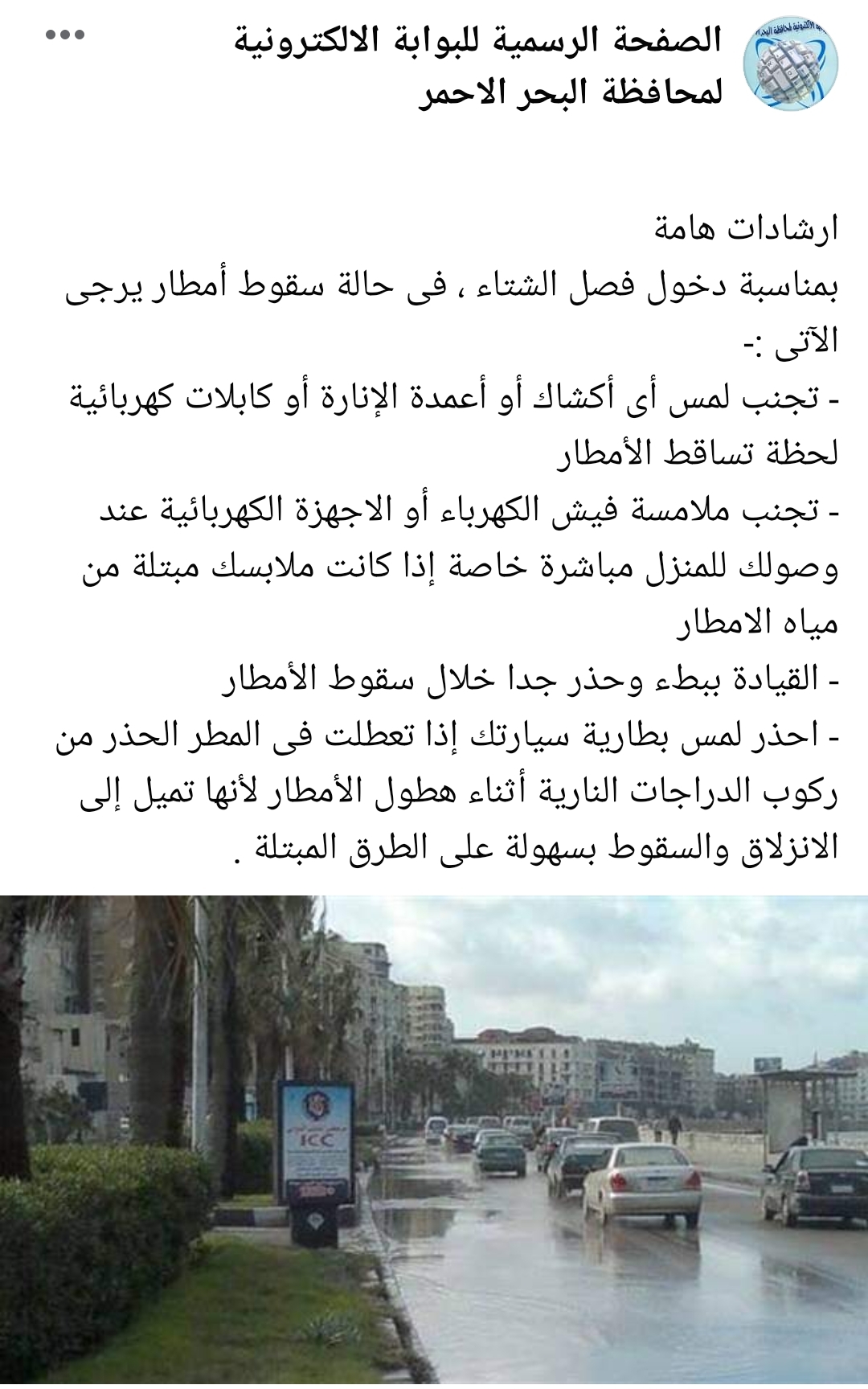The width and height of the screenshot is (868, 1389).
Task: Open the Red Sea Governorate page avatar
Action: 791,64
